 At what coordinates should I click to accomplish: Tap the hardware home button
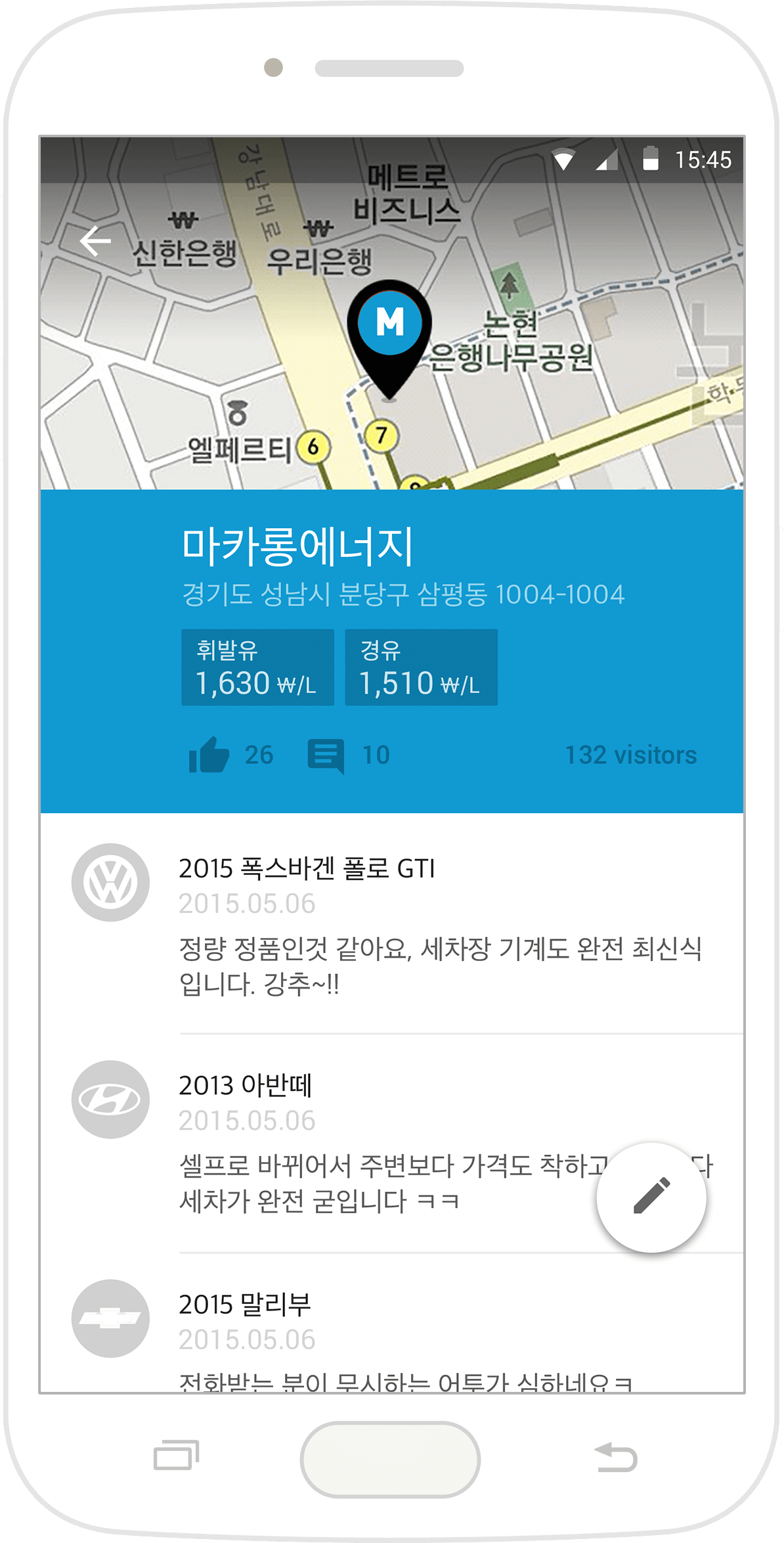point(390,1460)
